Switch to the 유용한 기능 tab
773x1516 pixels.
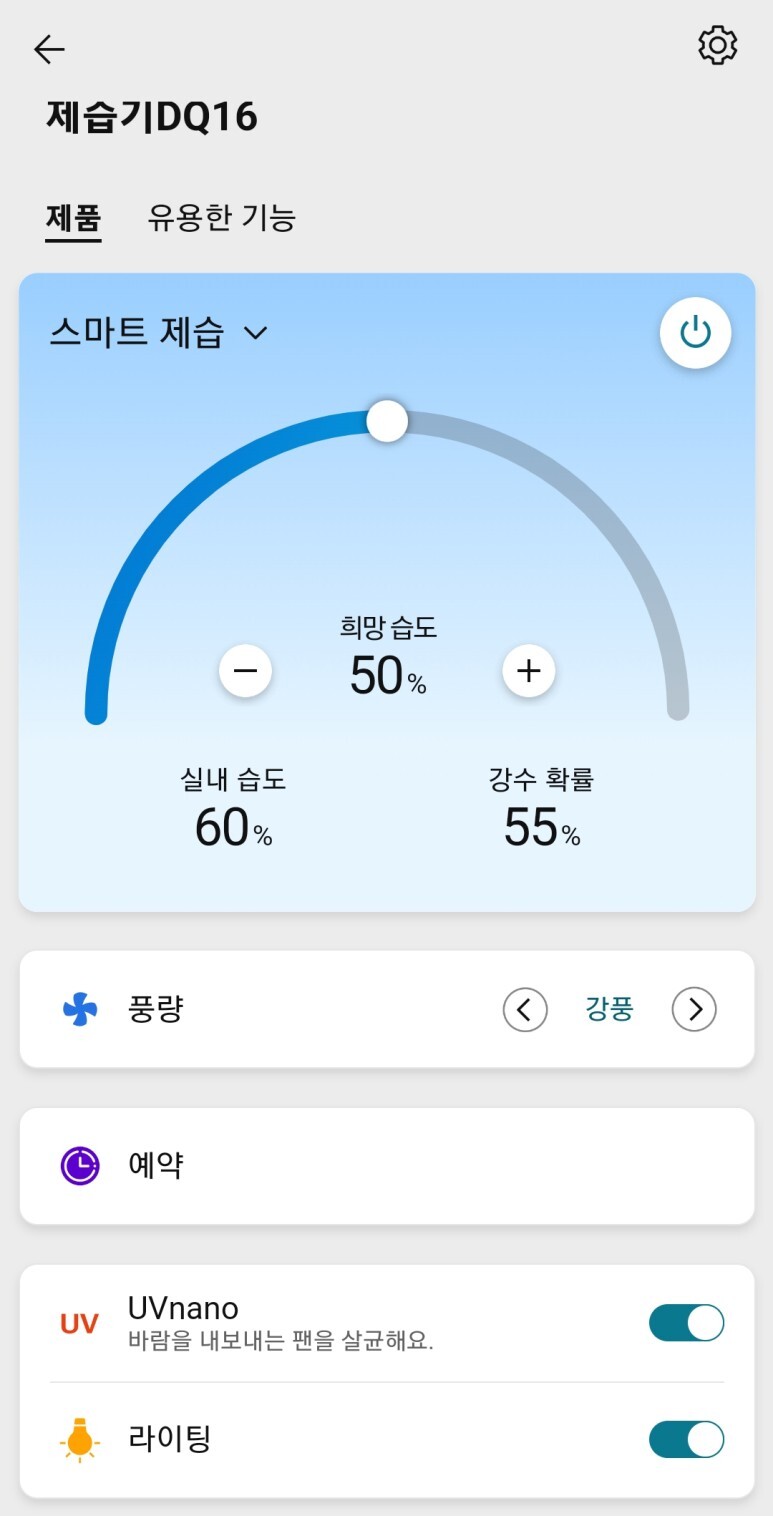(x=221, y=217)
